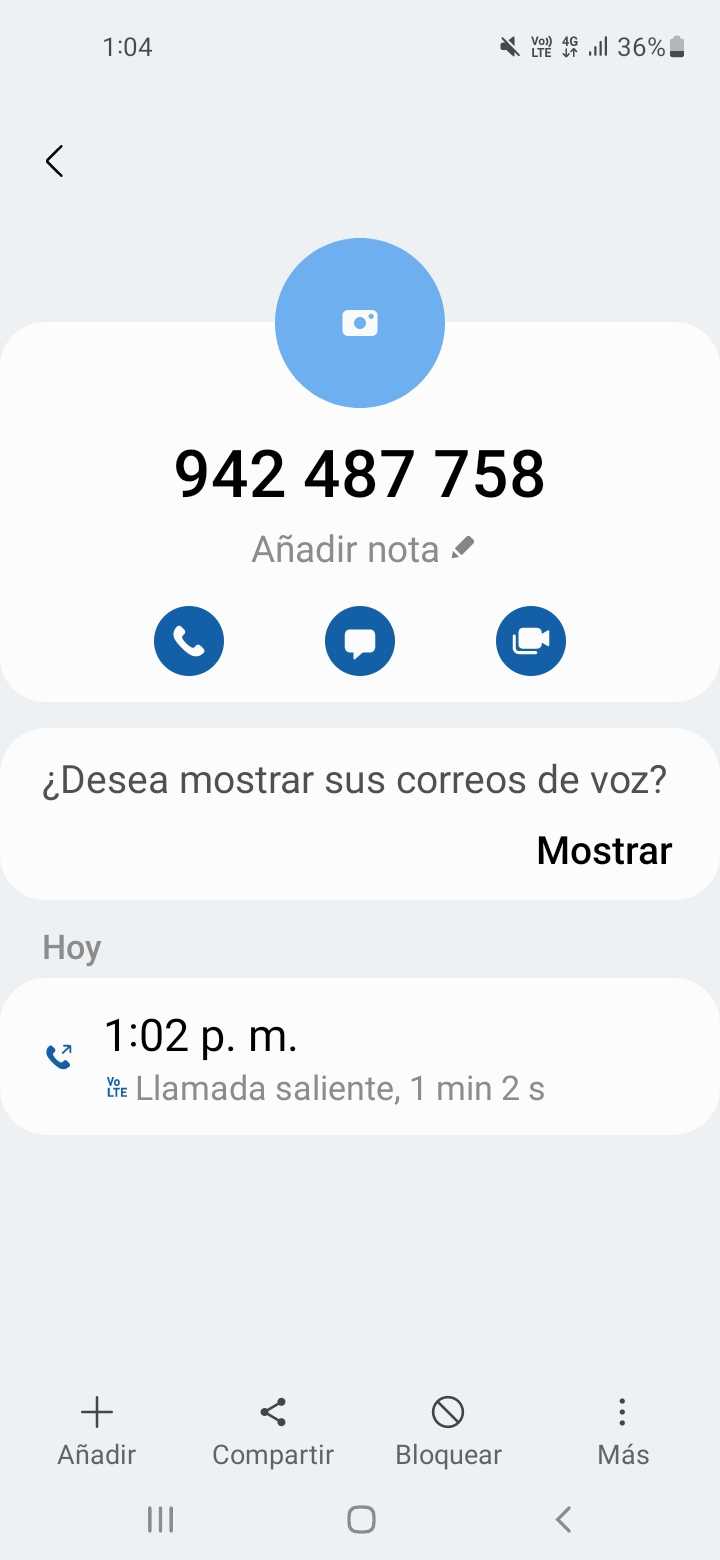Tap Mostrar to show voicemails
Image resolution: width=720 pixels, height=1560 pixels.
pos(604,850)
